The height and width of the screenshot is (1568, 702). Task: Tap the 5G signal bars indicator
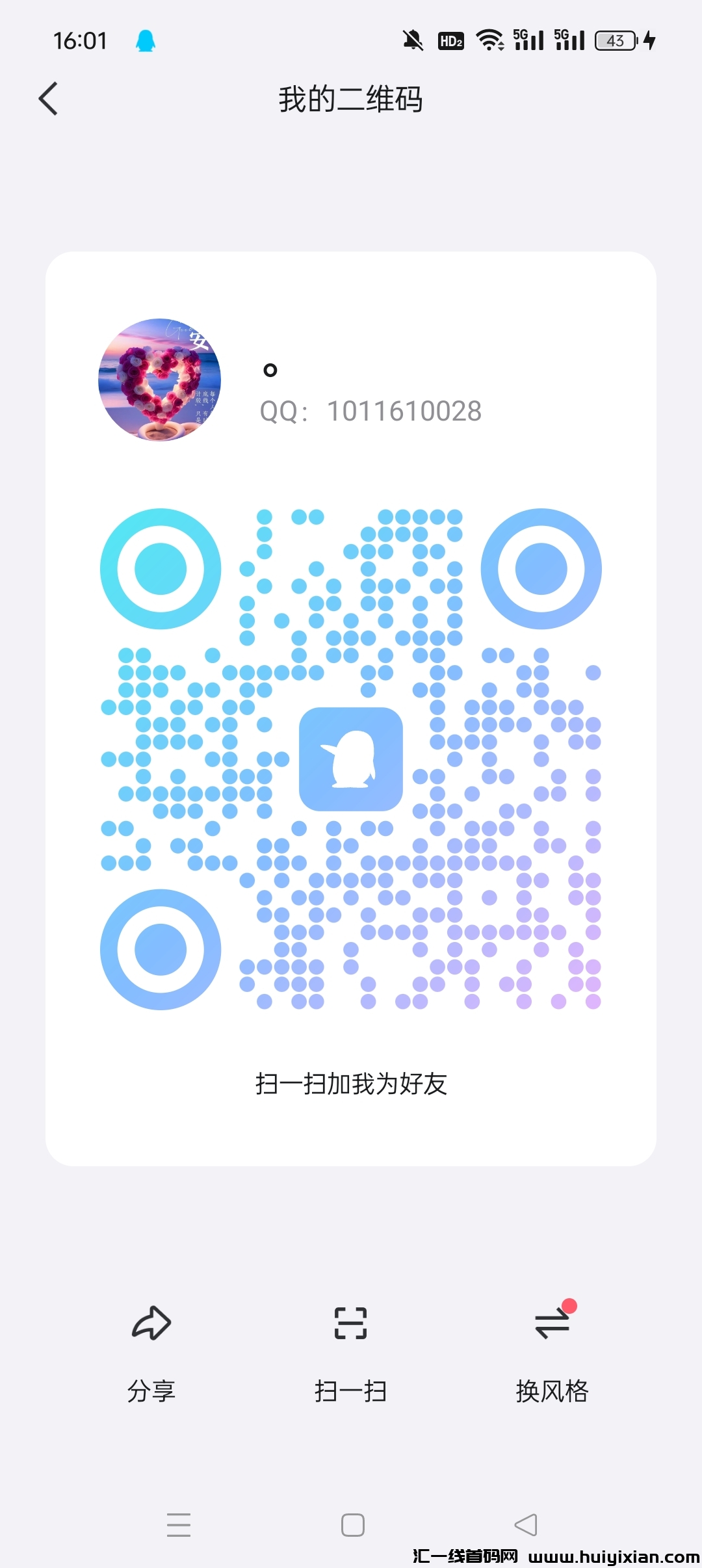tap(528, 40)
